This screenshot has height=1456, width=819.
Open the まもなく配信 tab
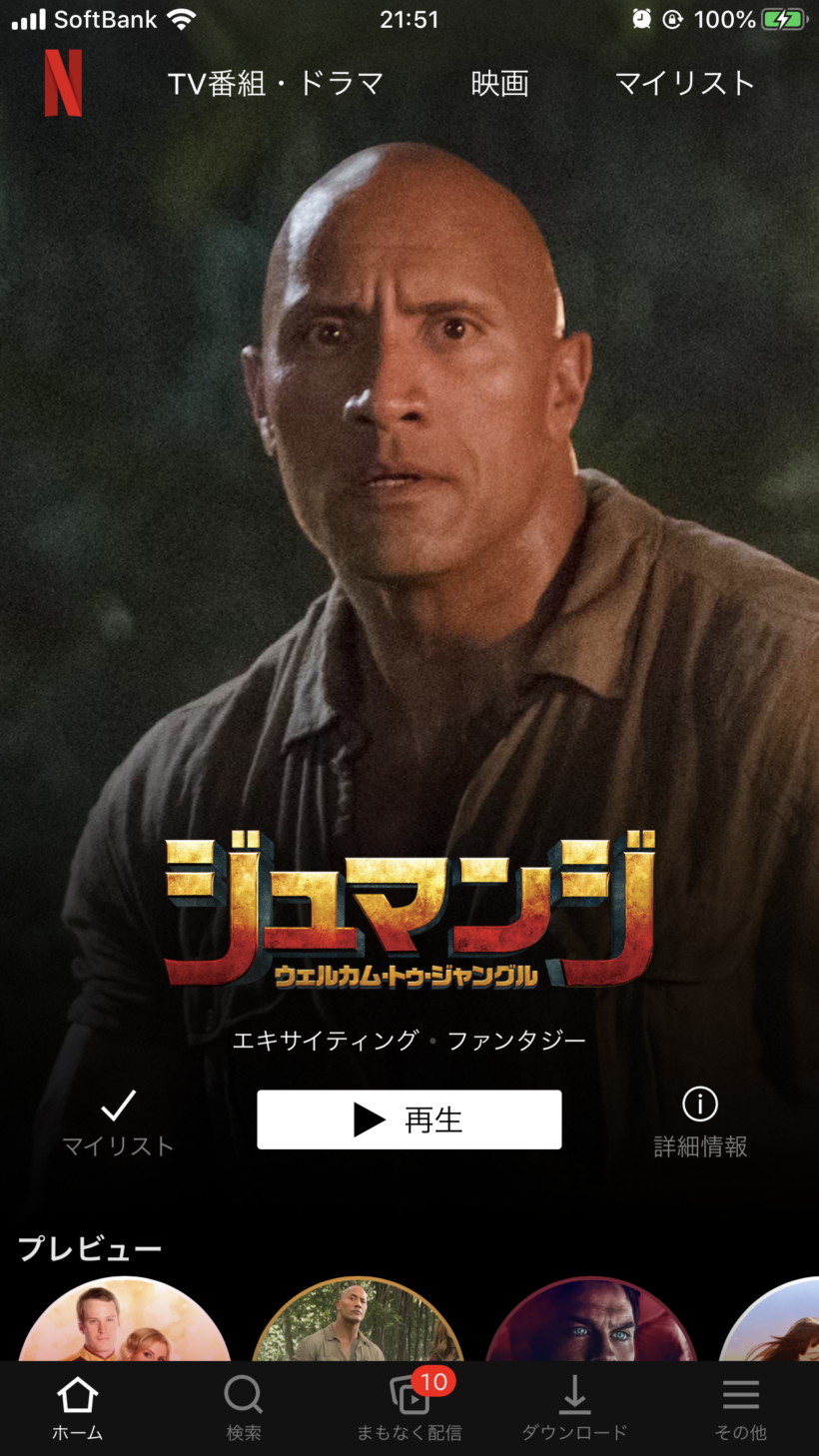pos(409,1409)
